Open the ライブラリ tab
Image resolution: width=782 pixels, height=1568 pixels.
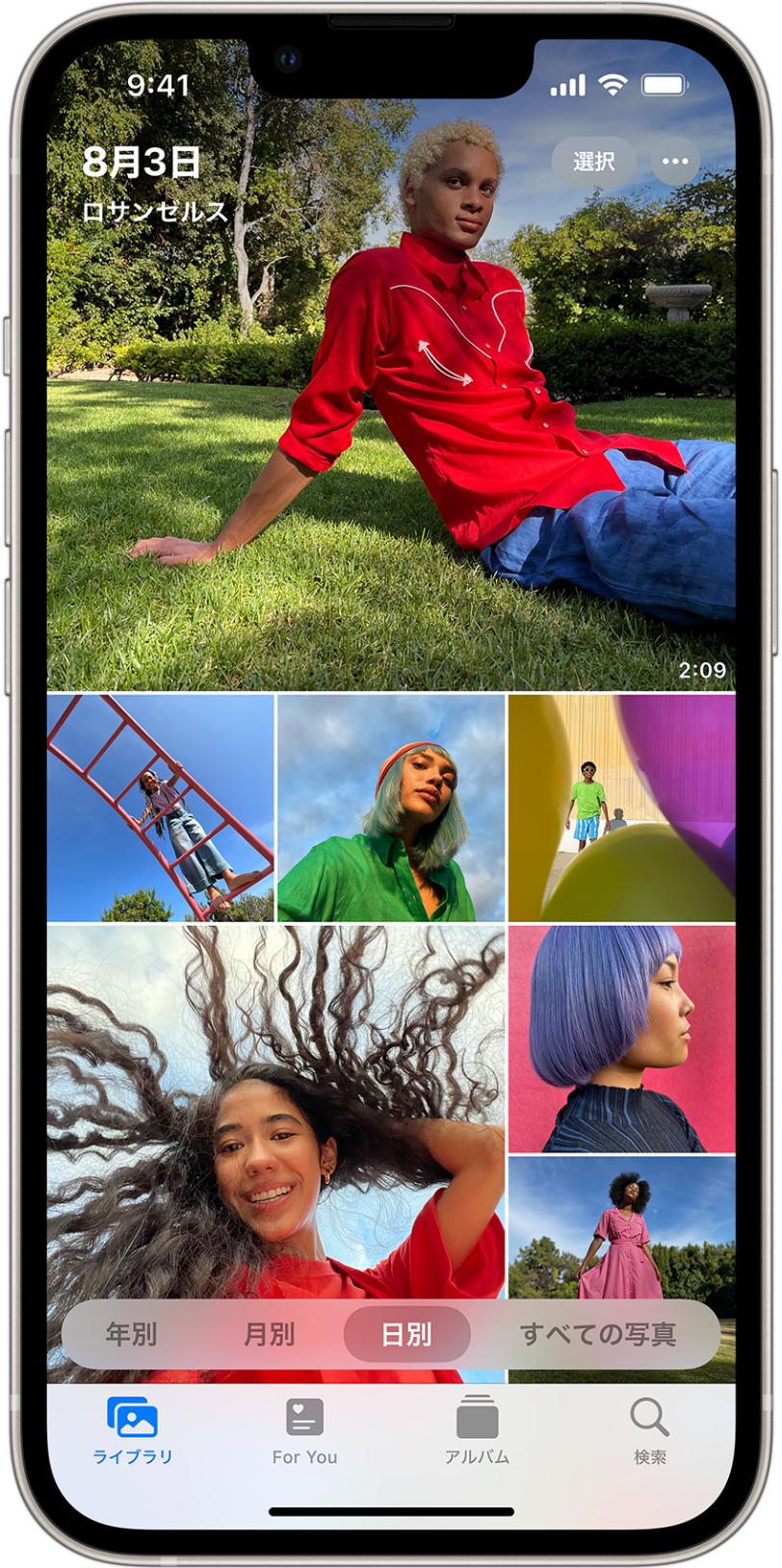pos(133,1430)
